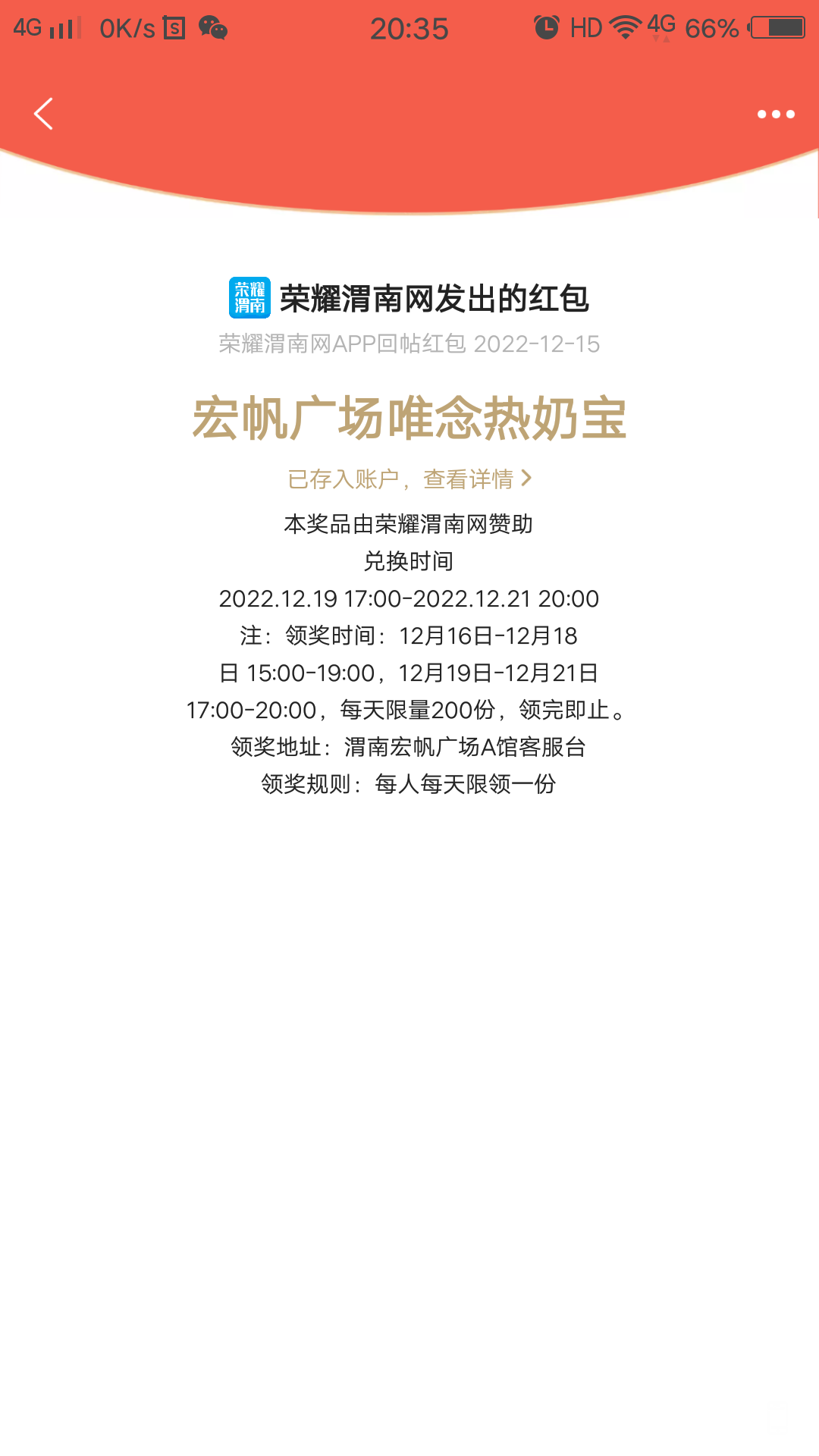Open 已存入账户，查看详情 link
819x1456 pixels.
(409, 479)
